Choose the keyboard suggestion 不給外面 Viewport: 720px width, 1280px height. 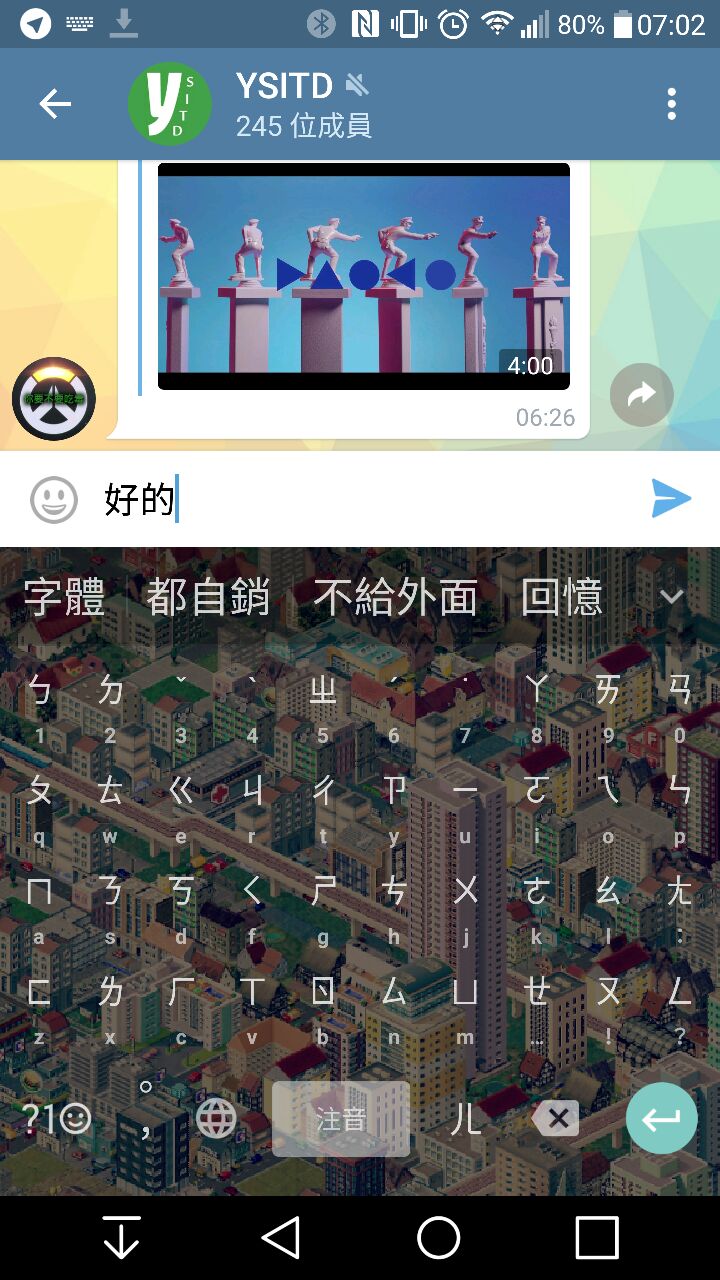tap(395, 598)
